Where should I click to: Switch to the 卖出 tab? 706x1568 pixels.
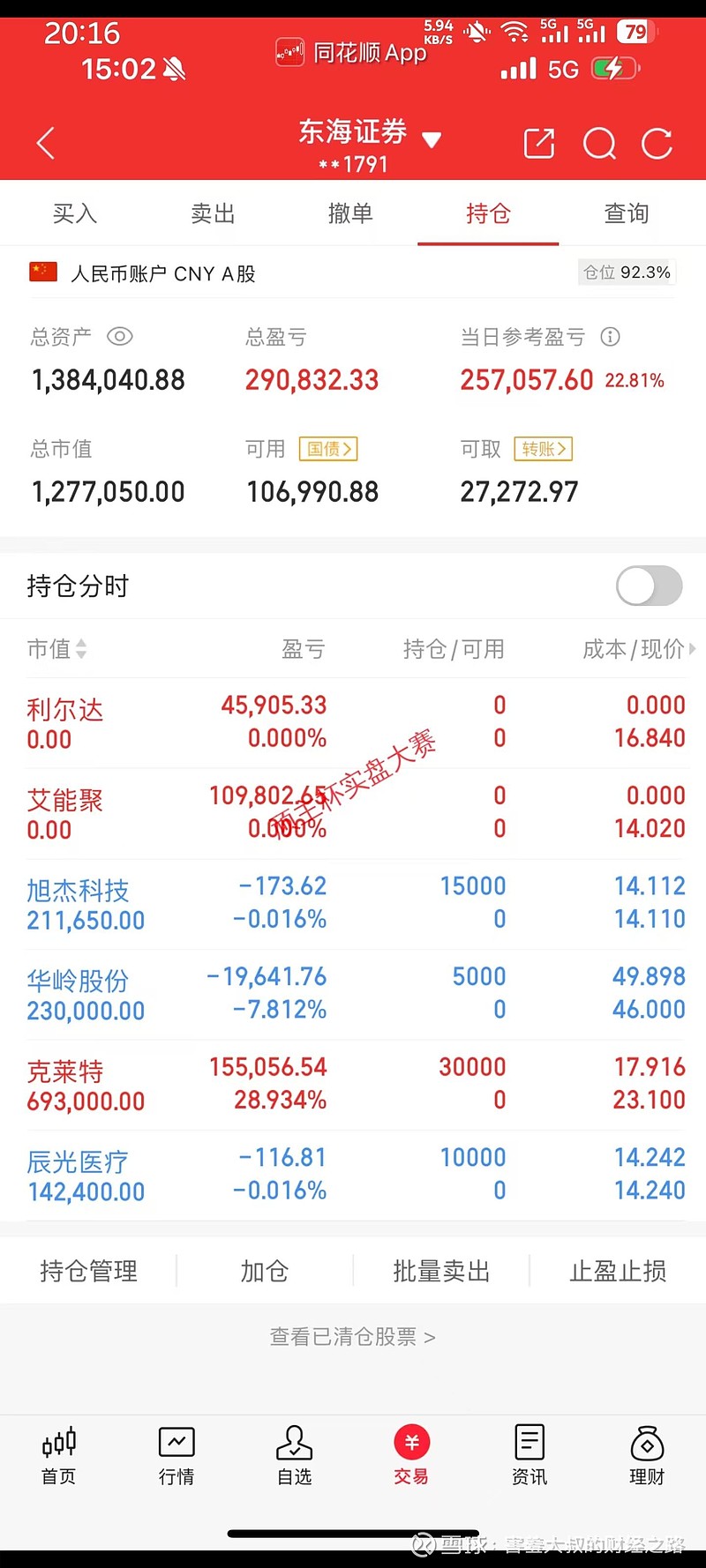pos(213,213)
